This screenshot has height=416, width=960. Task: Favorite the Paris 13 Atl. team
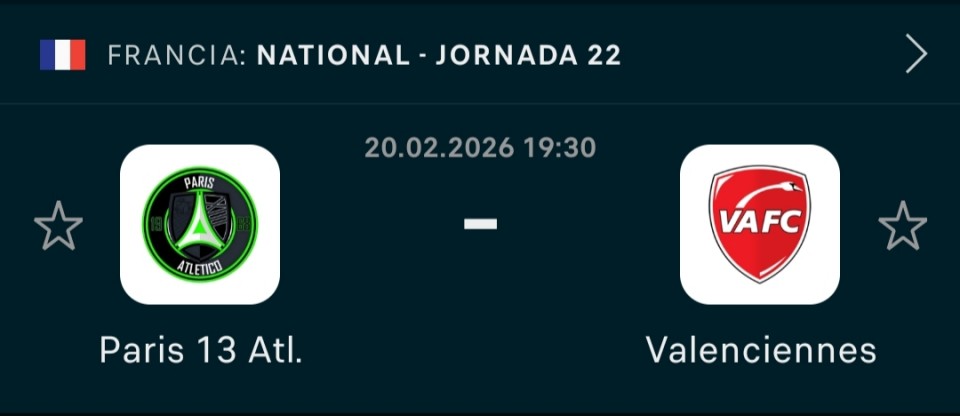58,227
